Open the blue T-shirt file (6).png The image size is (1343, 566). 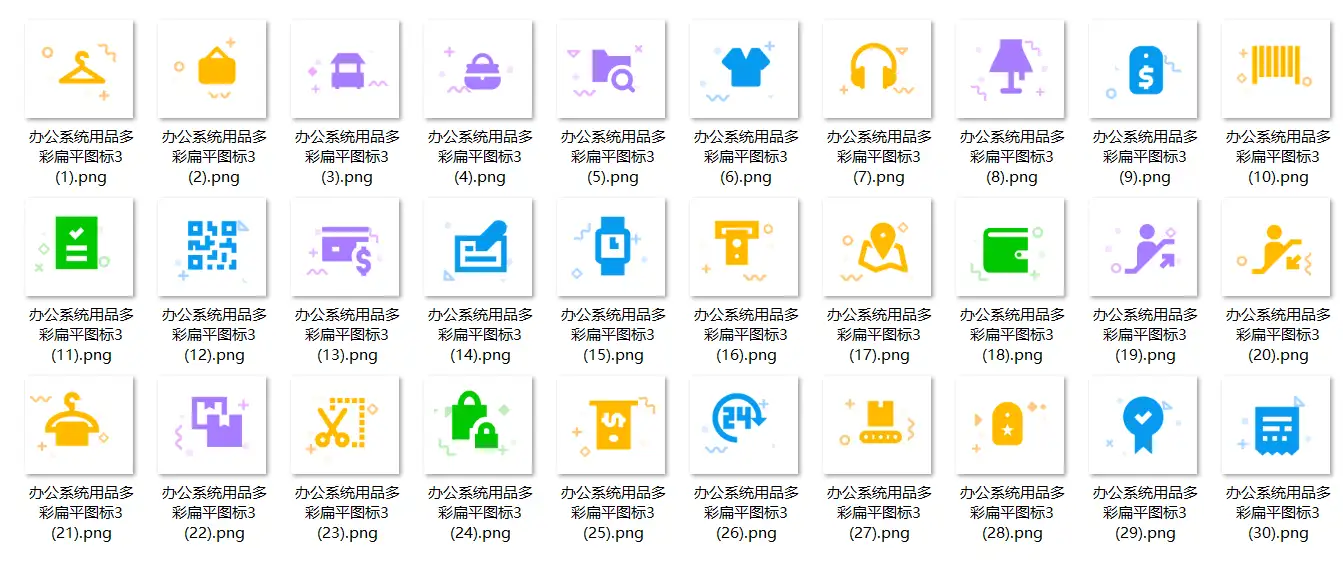[x=744, y=69]
